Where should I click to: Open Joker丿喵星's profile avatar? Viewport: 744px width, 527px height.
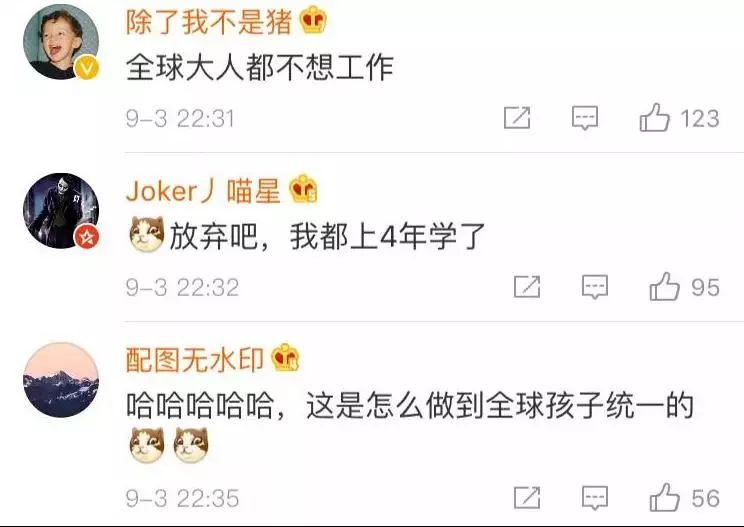pyautogui.click(x=62, y=211)
